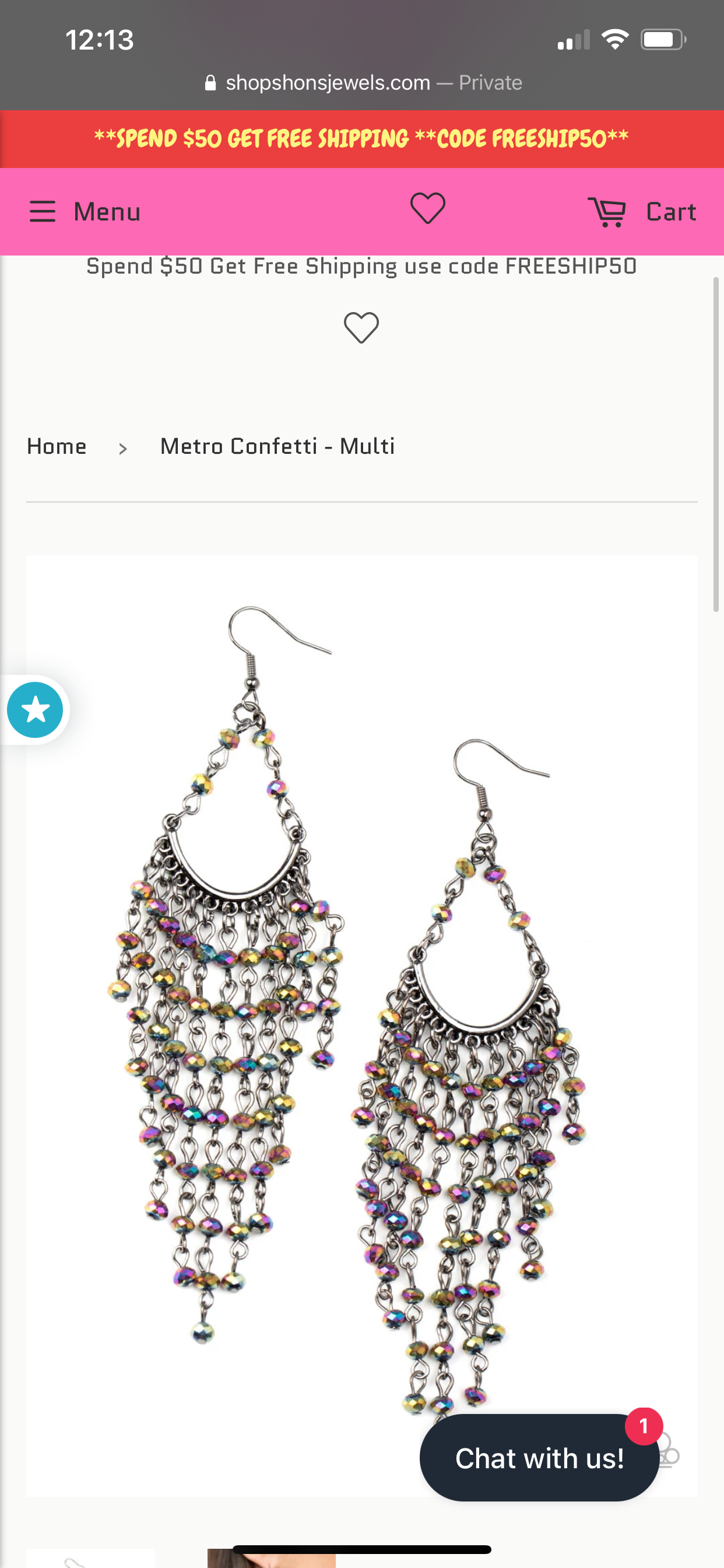The height and width of the screenshot is (1568, 724).
Task: Tap the shopshonsjewels.com address bar
Action: click(363, 82)
